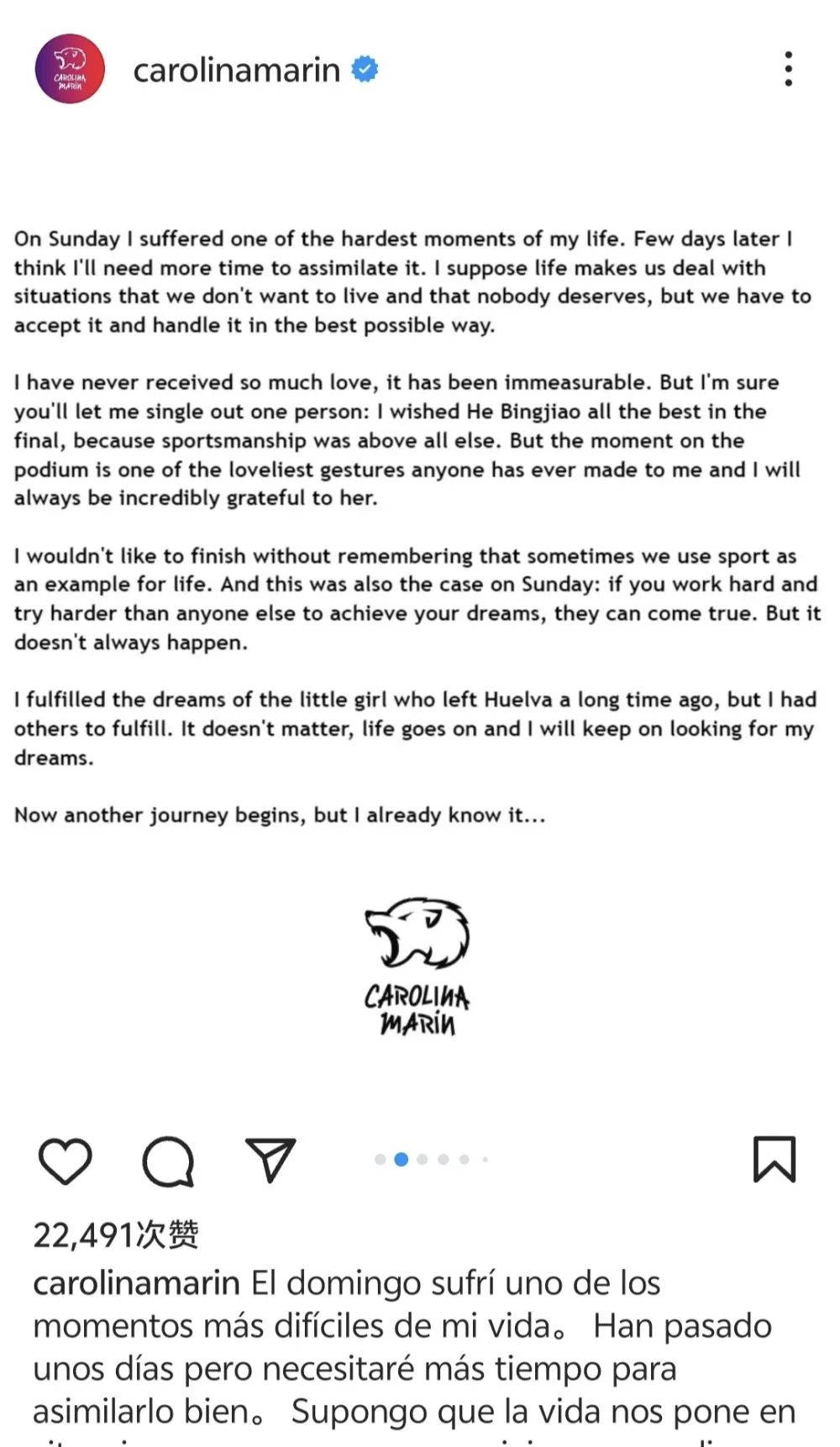Open the carolinamarin username at top
Viewport: 840px width, 1447px height.
236,70
